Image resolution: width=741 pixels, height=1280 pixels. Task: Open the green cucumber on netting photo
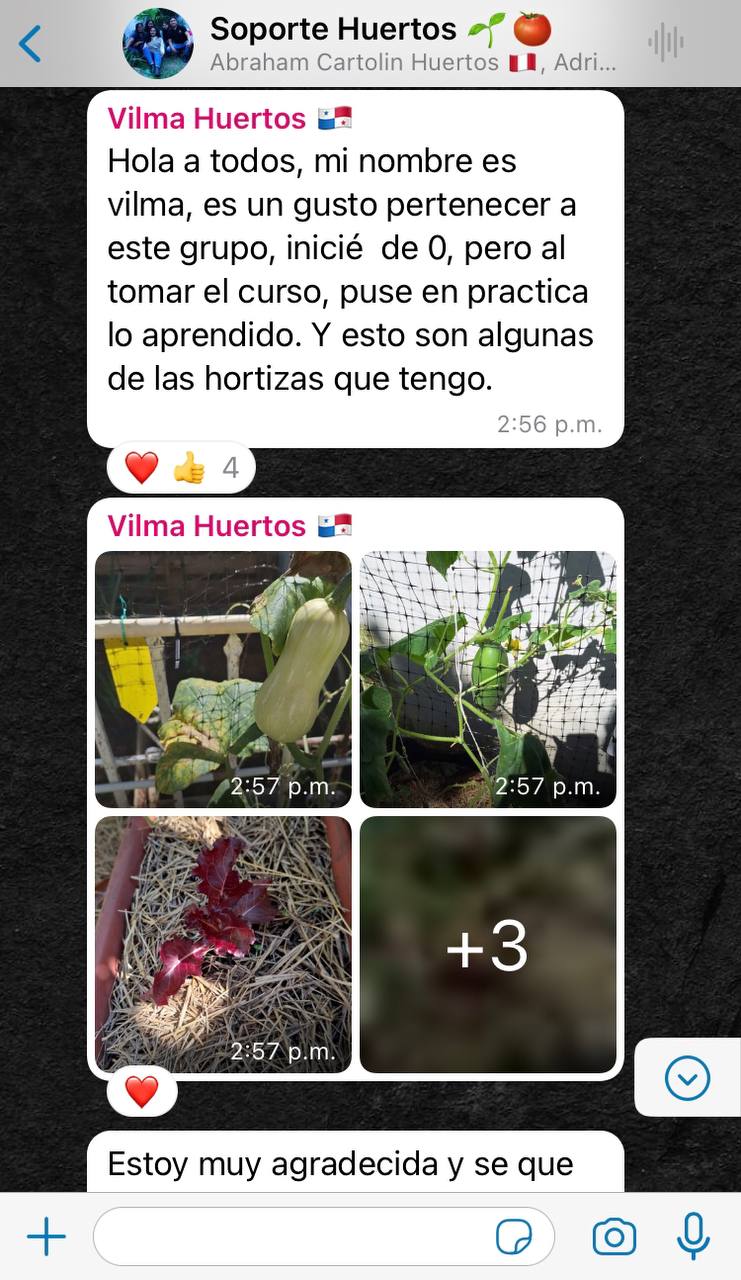[x=488, y=679]
